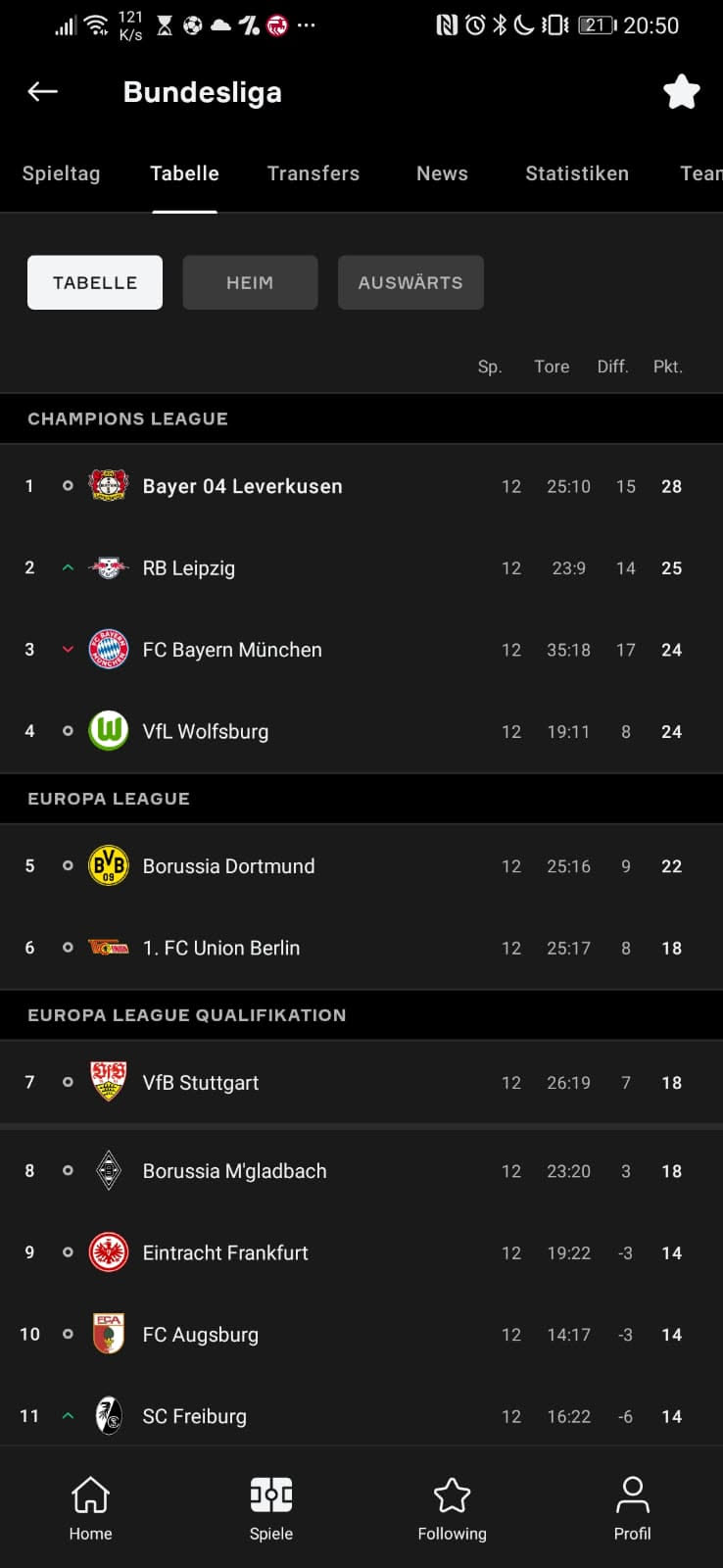Image resolution: width=723 pixels, height=1568 pixels.
Task: Open 1. FC Union Berlin row
Action: [221, 949]
